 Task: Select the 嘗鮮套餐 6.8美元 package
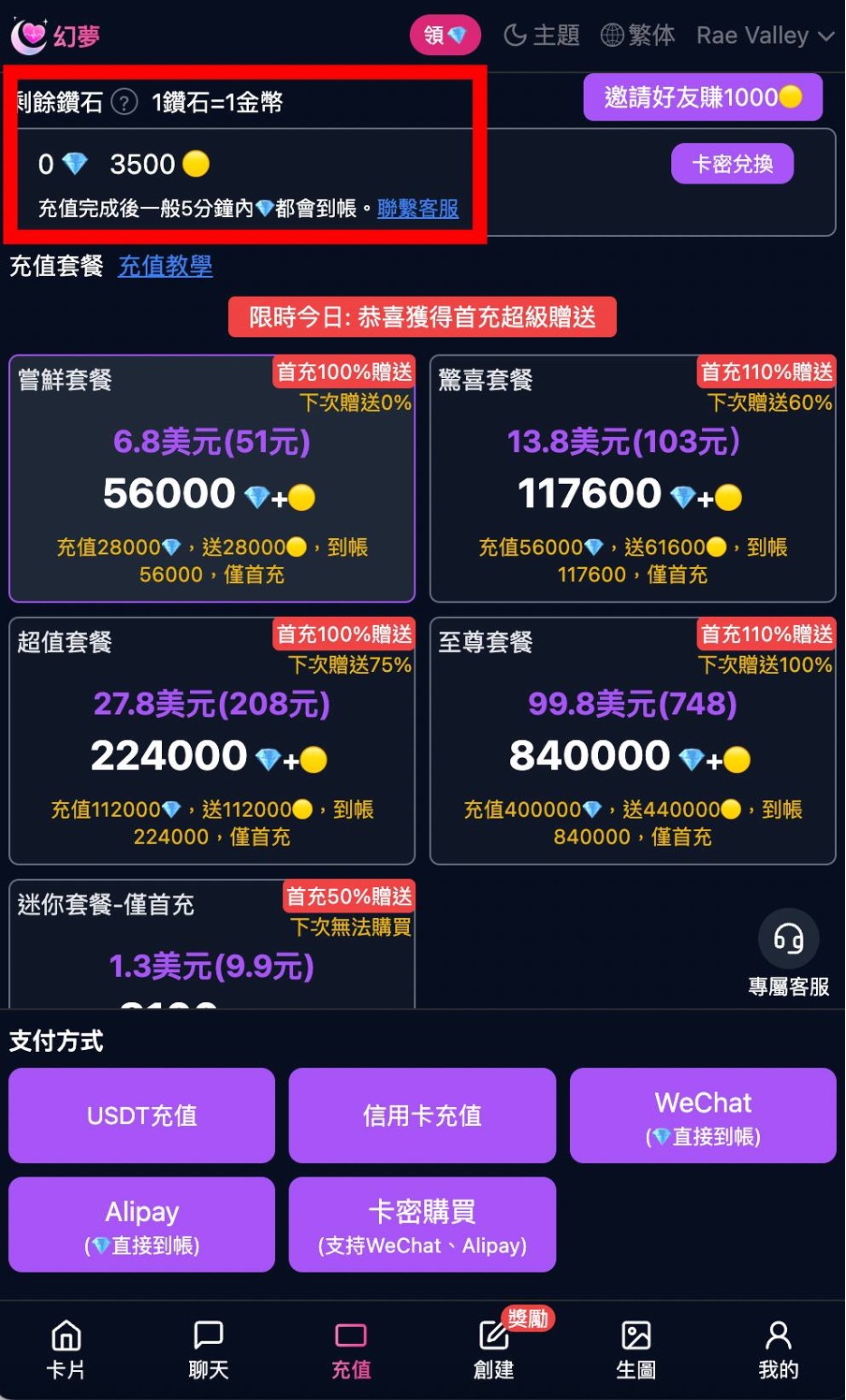[x=211, y=478]
